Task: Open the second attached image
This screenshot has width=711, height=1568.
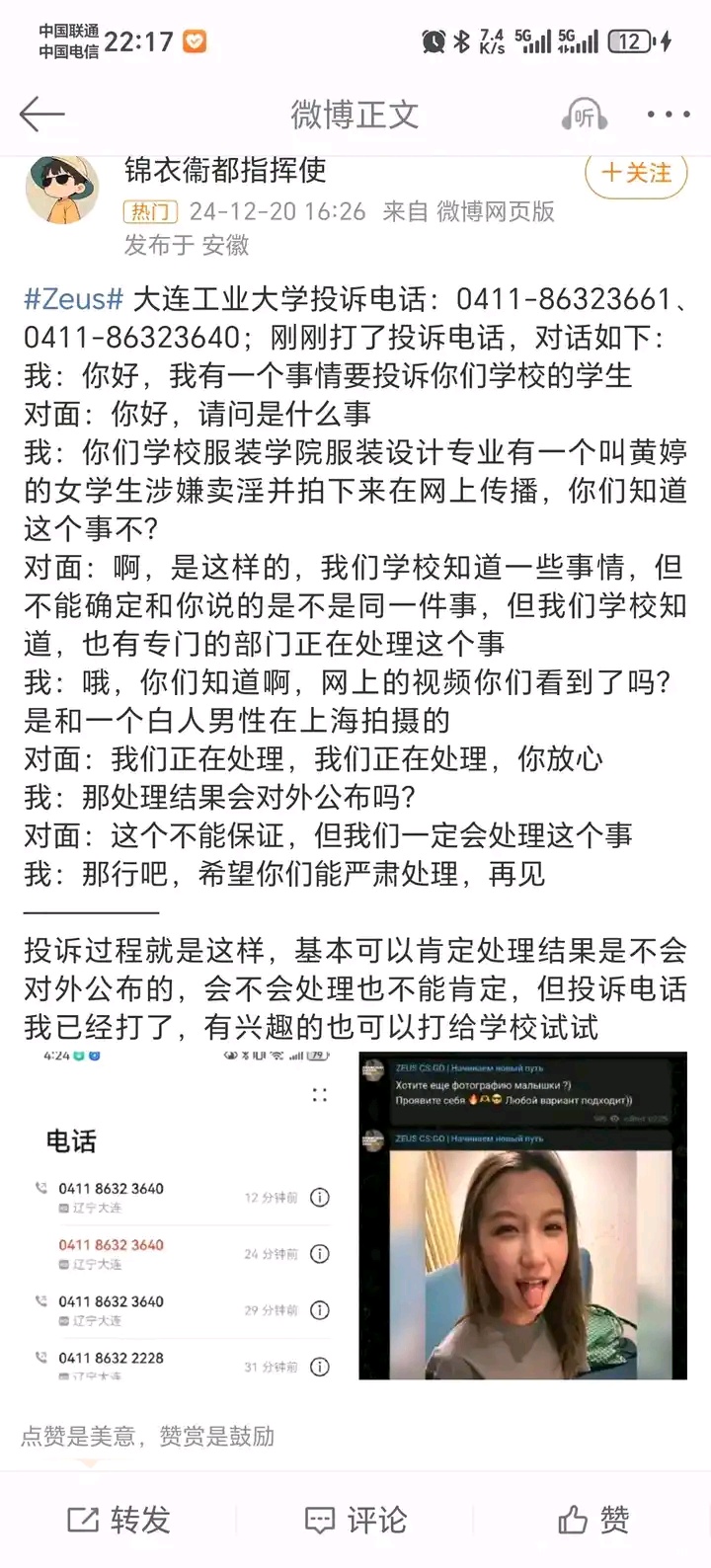Action: click(522, 1216)
